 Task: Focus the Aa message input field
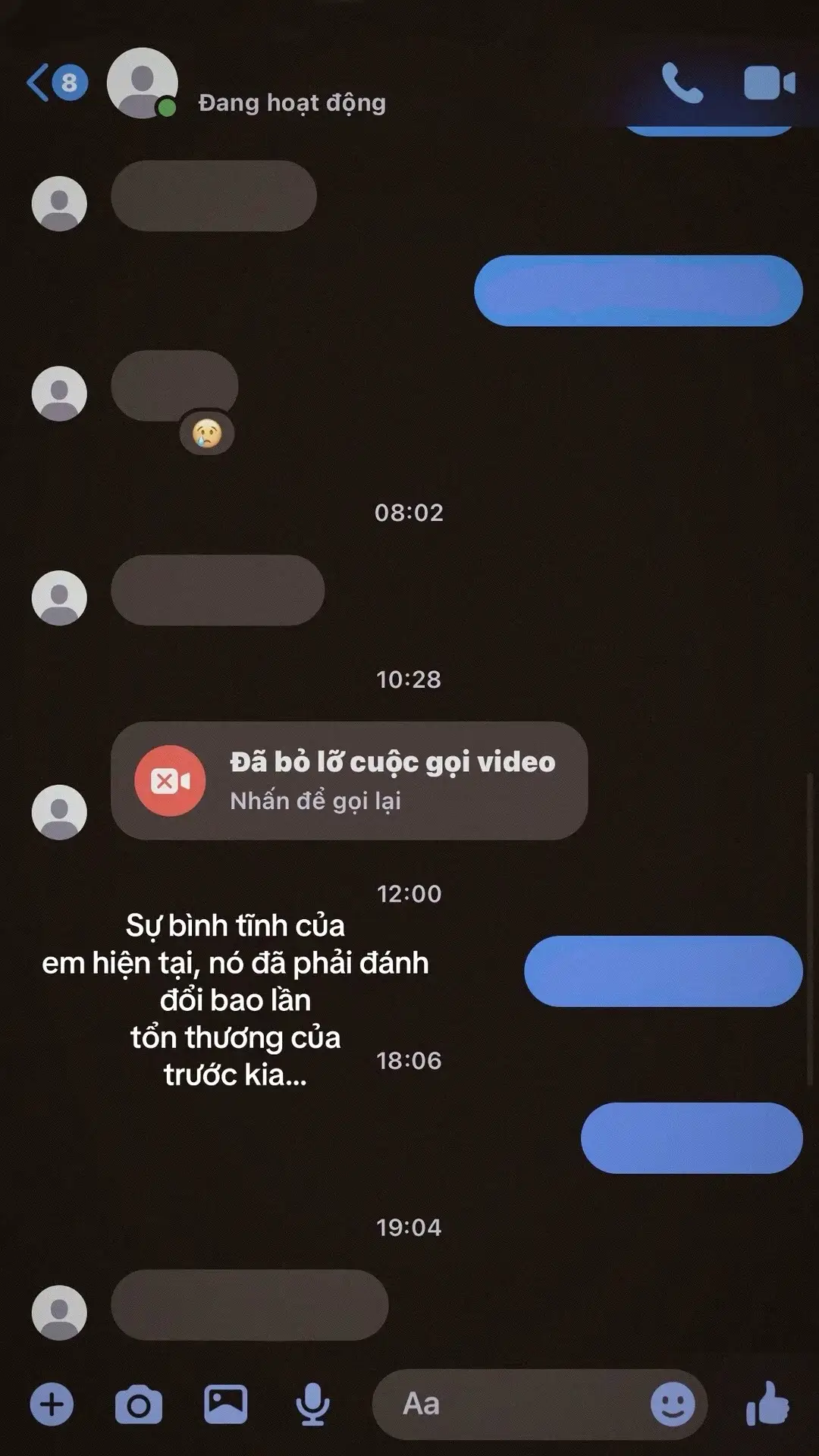pos(516,1404)
